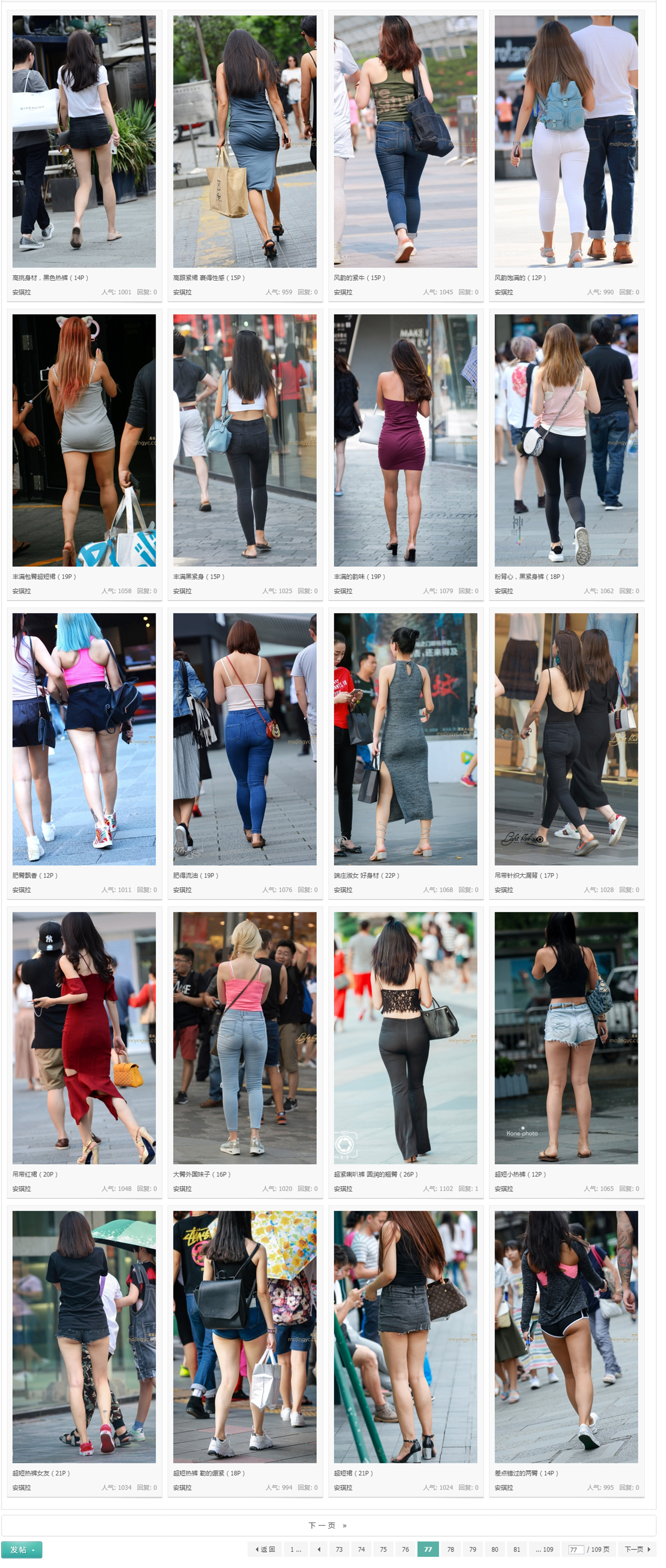
Task: Tap the 返回 back button in pagination
Action: tap(265, 1549)
